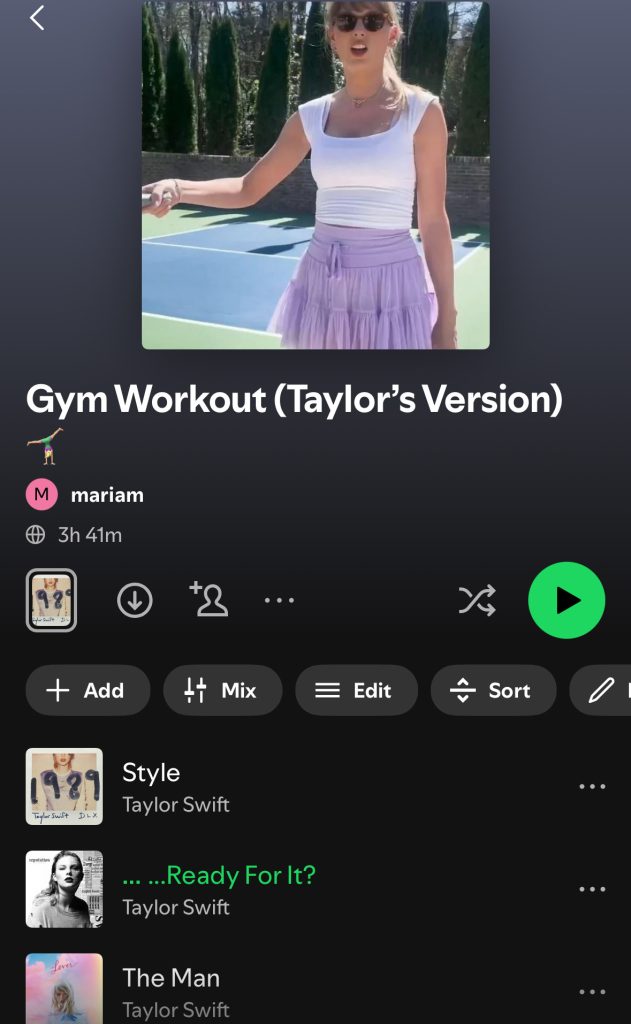Screen dimensions: 631x1024
Task: Invite a collaborator to the playlist
Action: pyautogui.click(x=209, y=599)
